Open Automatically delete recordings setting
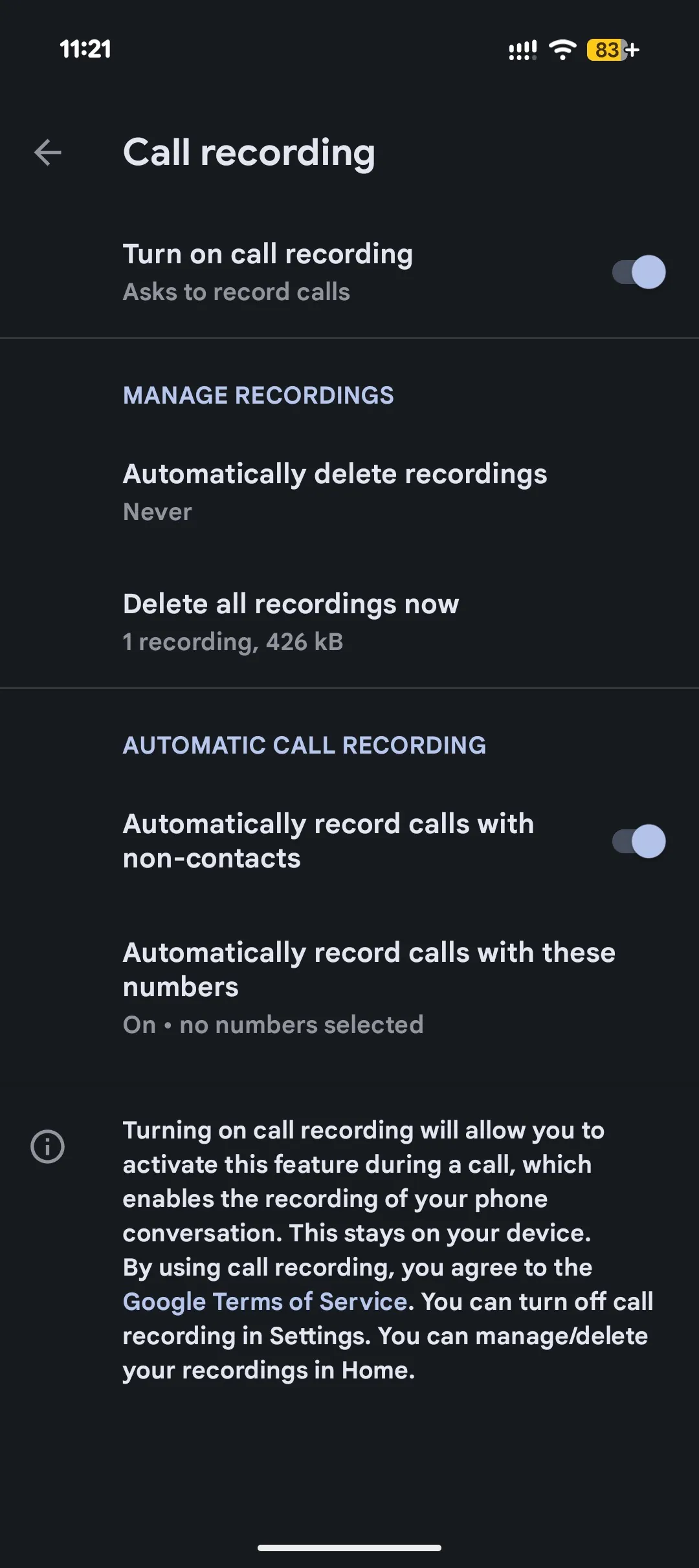Image resolution: width=699 pixels, height=1568 pixels. [335, 492]
